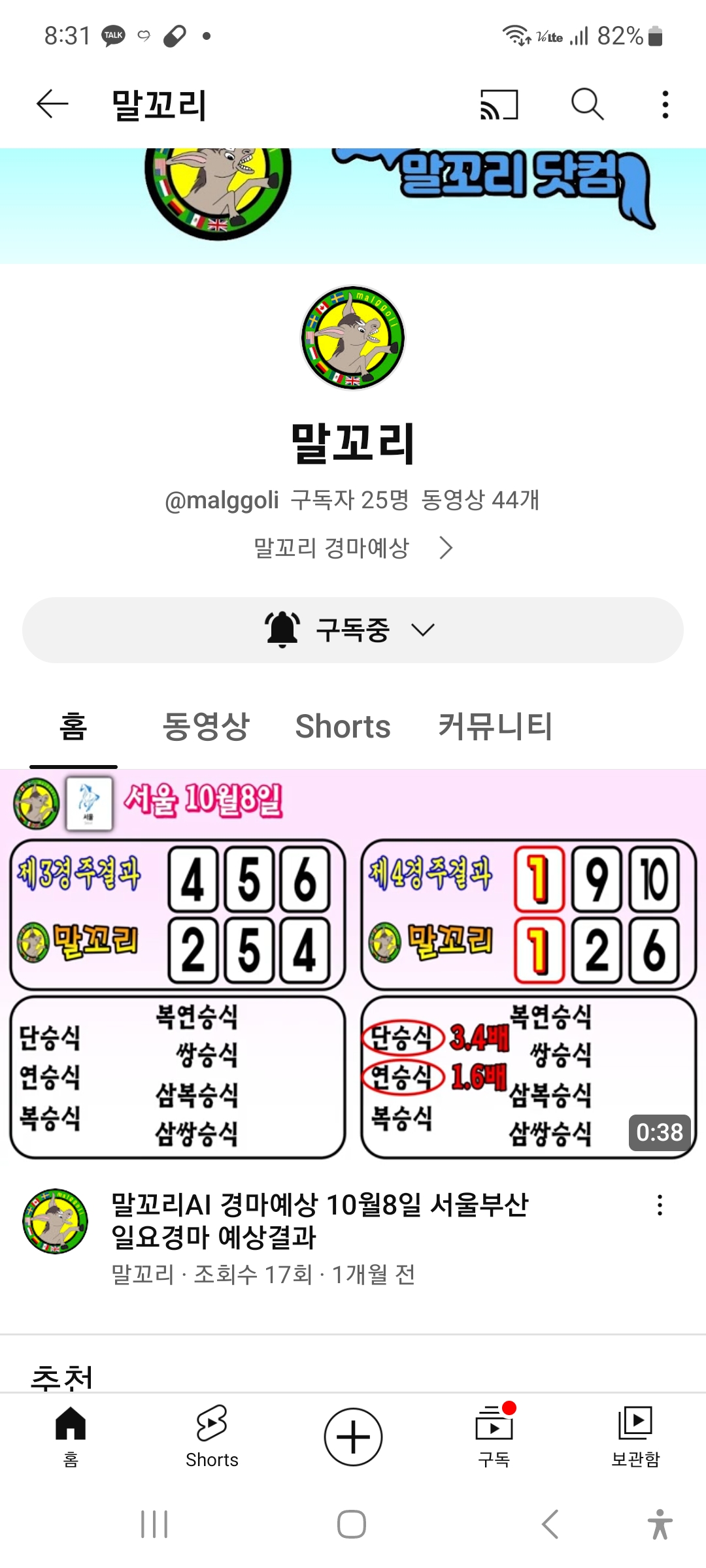
Task: Expand the channel description 말꼬리 경마예상
Action: (x=353, y=547)
